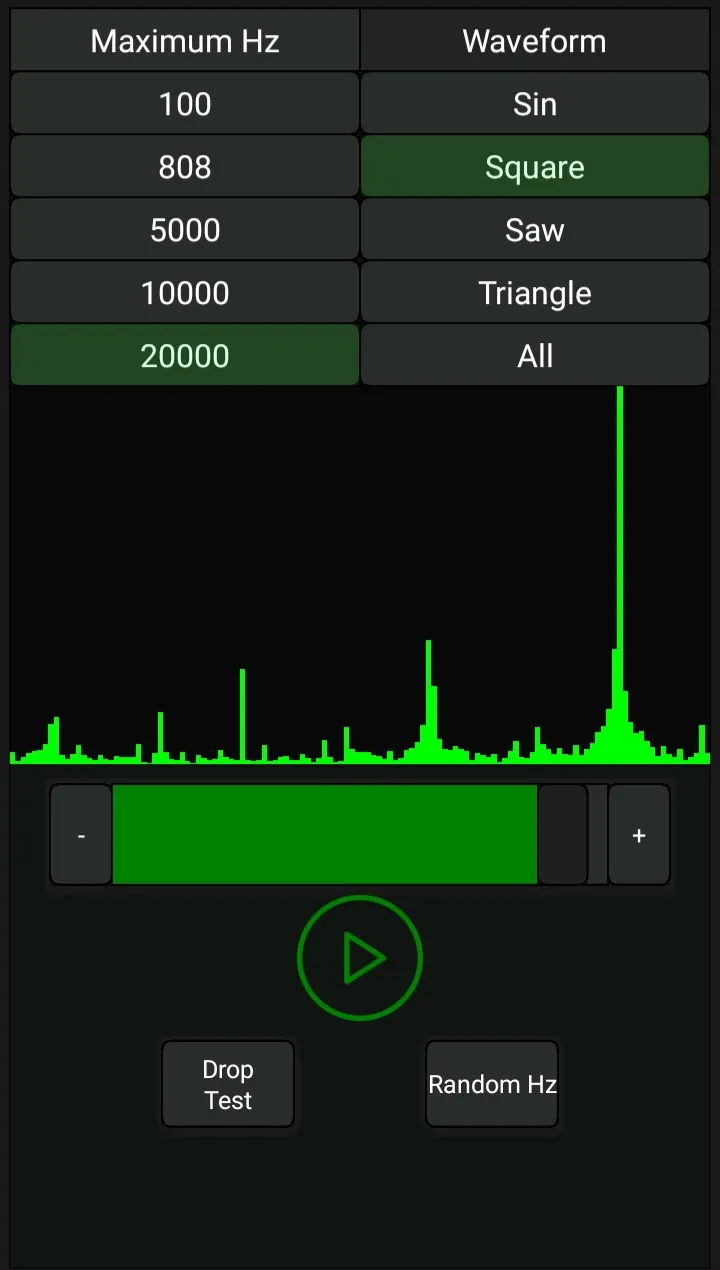Increase frequency with the plus button
The height and width of the screenshot is (1270, 720).
coord(639,835)
